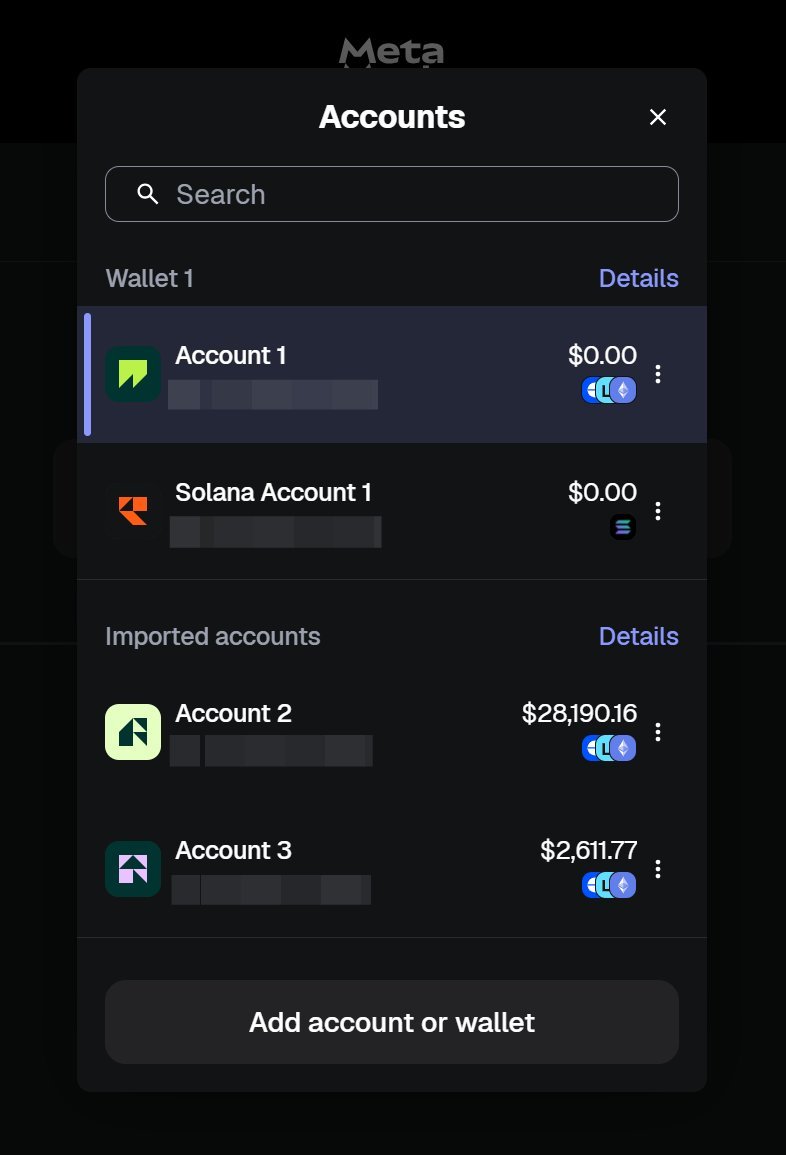Open options menu for Account 2
The height and width of the screenshot is (1155, 786).
click(x=658, y=732)
